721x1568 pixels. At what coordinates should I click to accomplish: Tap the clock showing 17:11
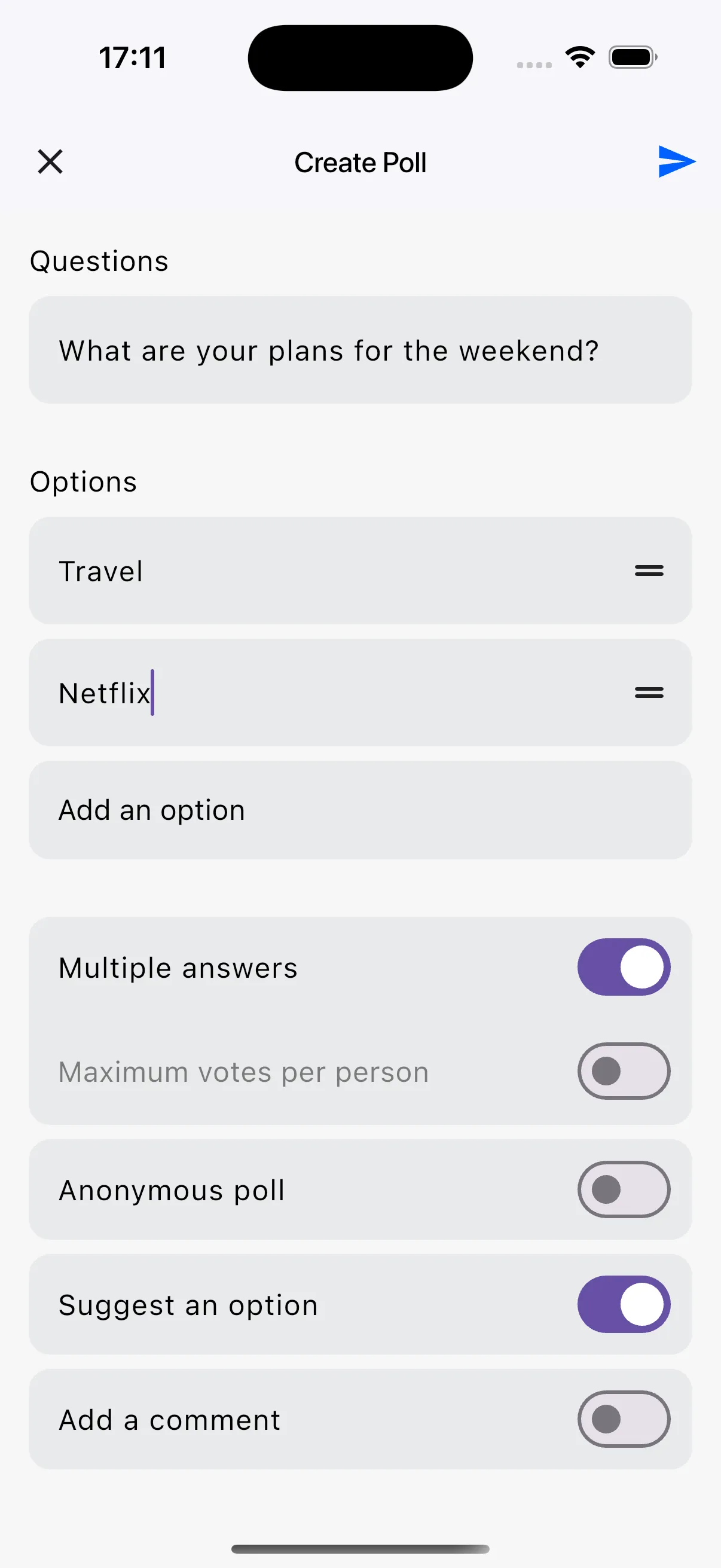click(133, 57)
